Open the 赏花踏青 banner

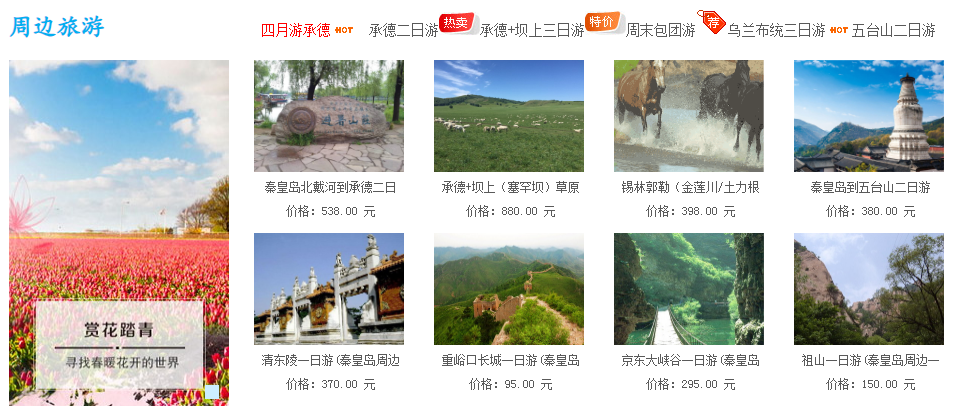119,232
